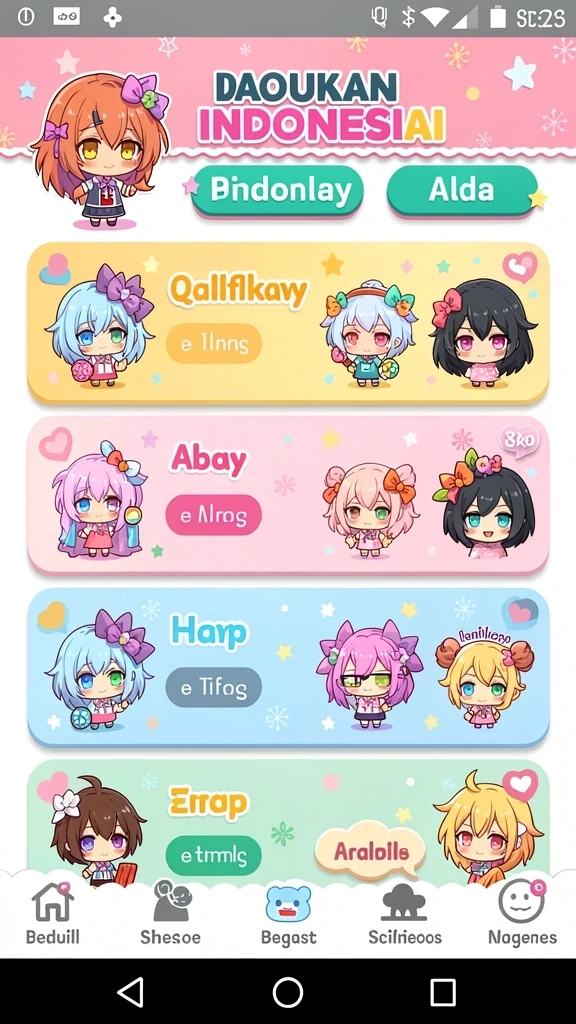
Task: Select the Alda button
Action: click(462, 190)
